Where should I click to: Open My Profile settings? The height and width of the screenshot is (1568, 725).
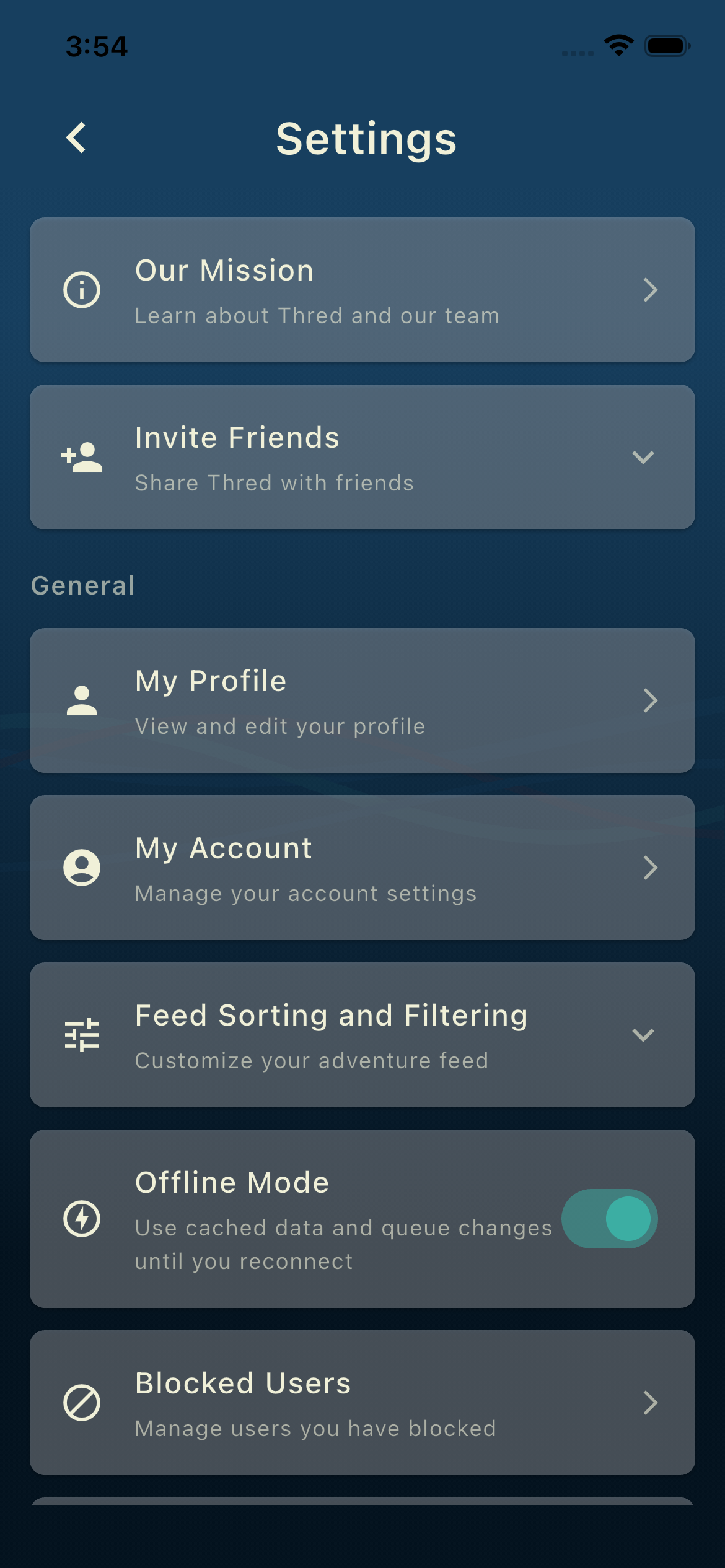(x=362, y=700)
